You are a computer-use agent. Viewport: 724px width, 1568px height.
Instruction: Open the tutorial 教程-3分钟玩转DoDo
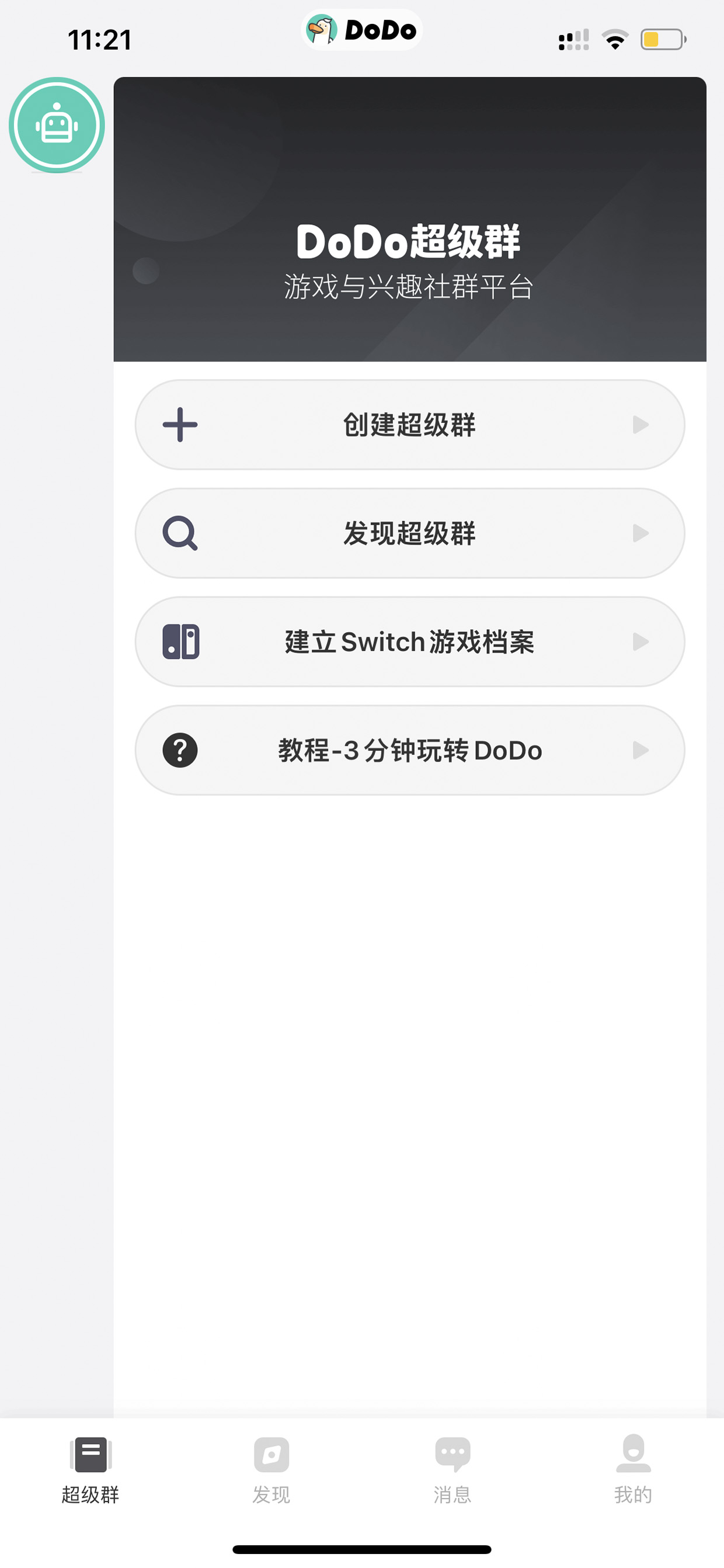409,750
